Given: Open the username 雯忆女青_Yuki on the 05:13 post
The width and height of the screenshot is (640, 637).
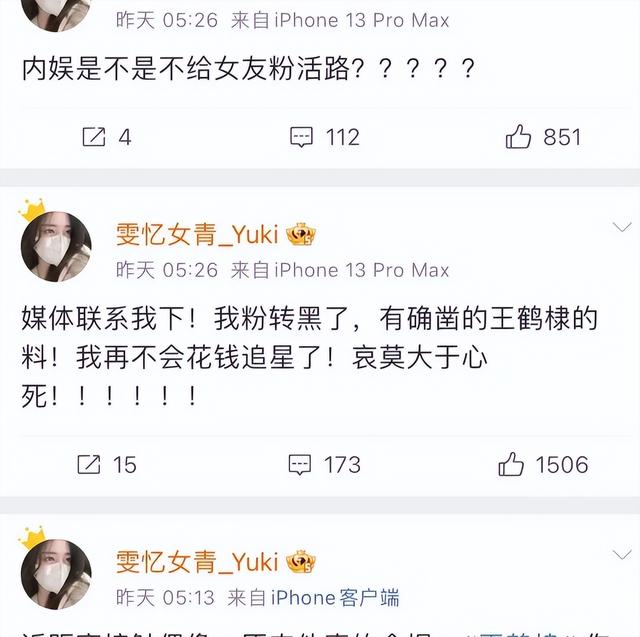Looking at the screenshot, I should coord(196,560).
